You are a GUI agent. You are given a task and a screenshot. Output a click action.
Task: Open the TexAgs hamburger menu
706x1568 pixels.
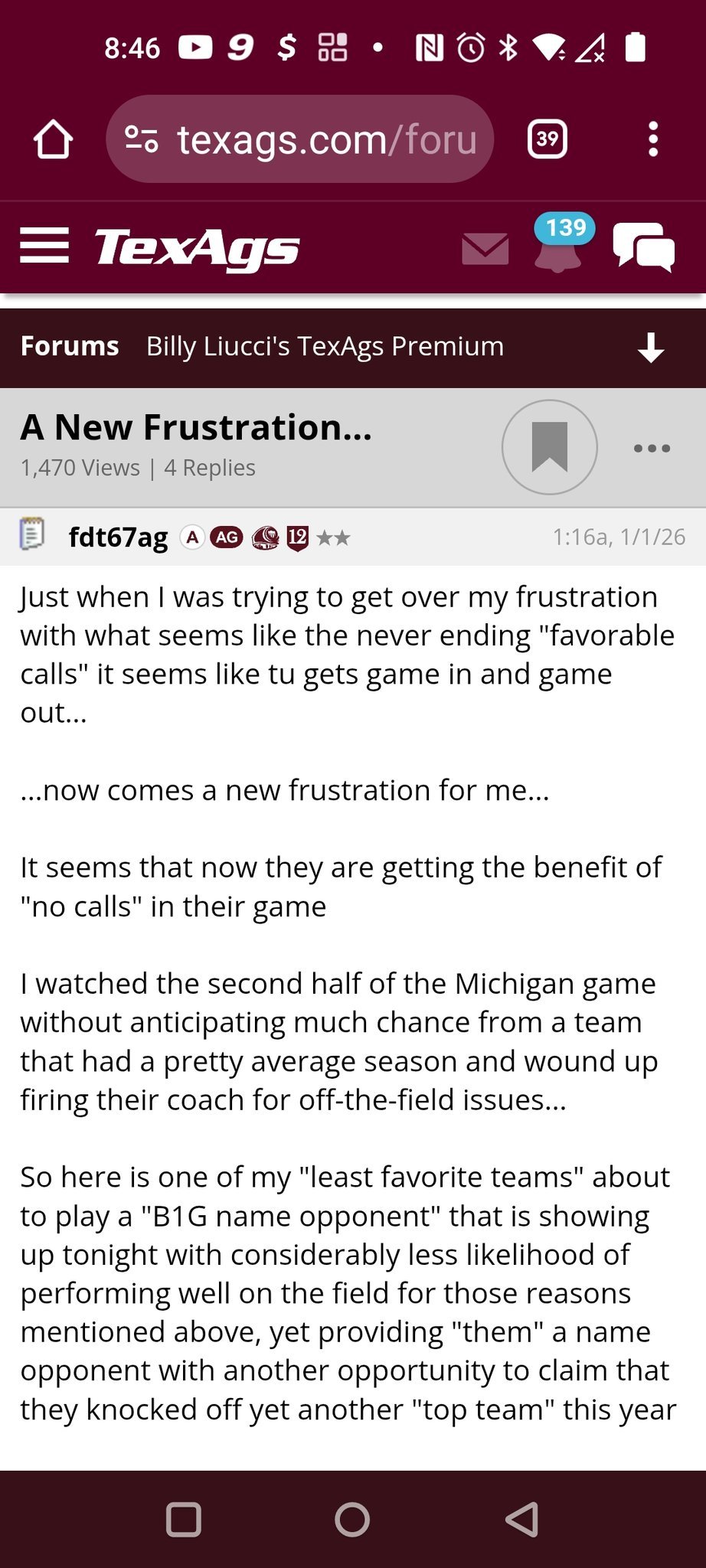44,247
